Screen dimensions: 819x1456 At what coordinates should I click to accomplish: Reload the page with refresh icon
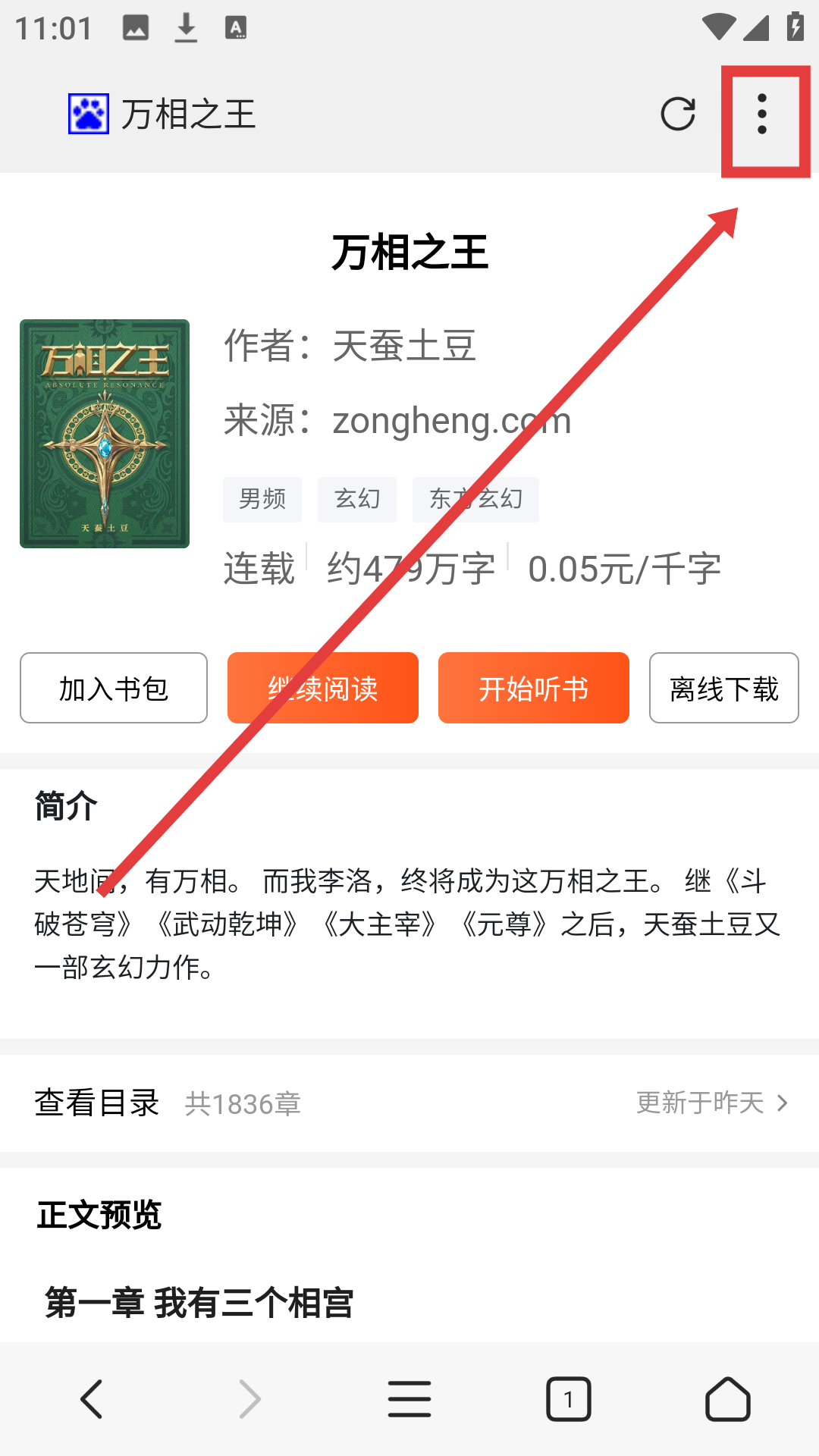[677, 115]
